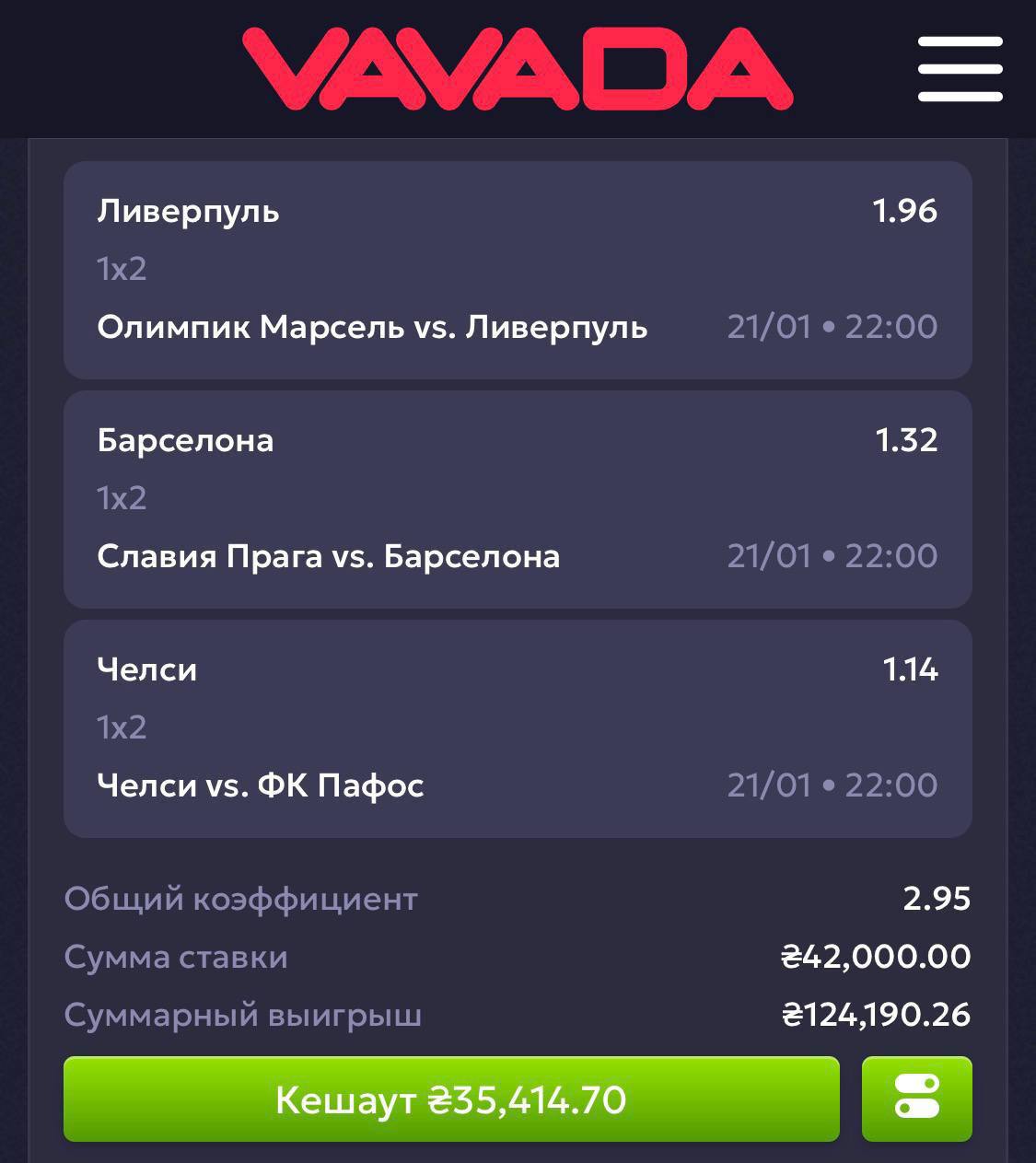Viewport: 1036px width, 1163px height.
Task: Select the odds 1.96 for Ливерпуль
Action: [906, 210]
